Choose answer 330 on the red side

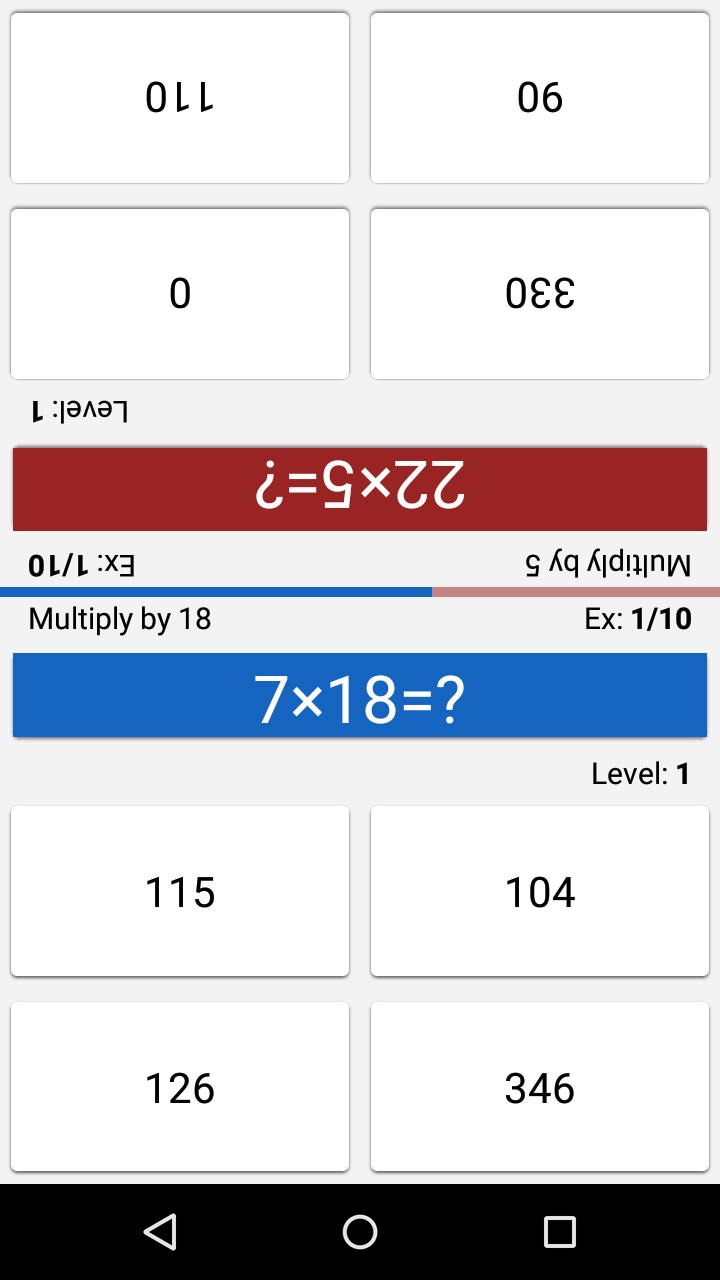539,292
